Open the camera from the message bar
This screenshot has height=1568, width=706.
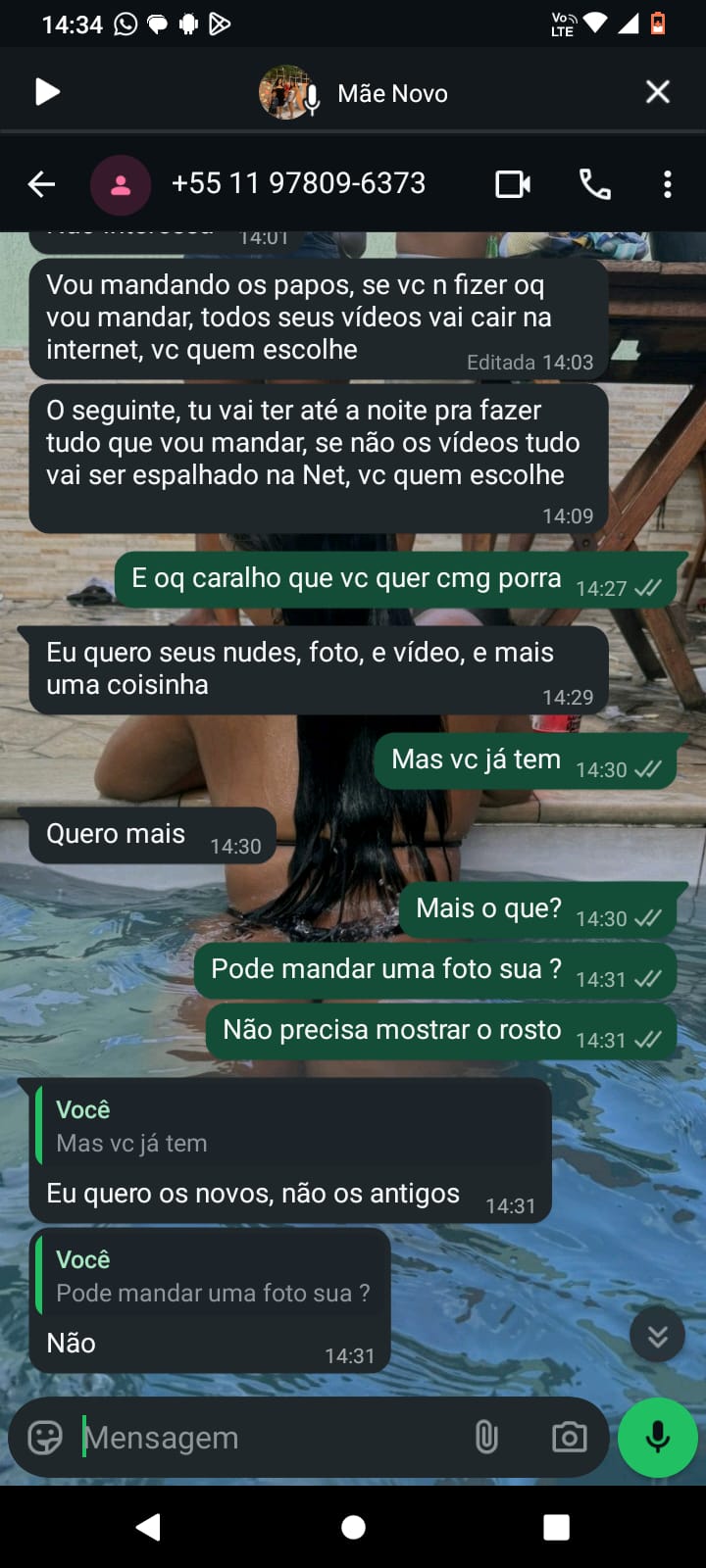[x=569, y=1438]
